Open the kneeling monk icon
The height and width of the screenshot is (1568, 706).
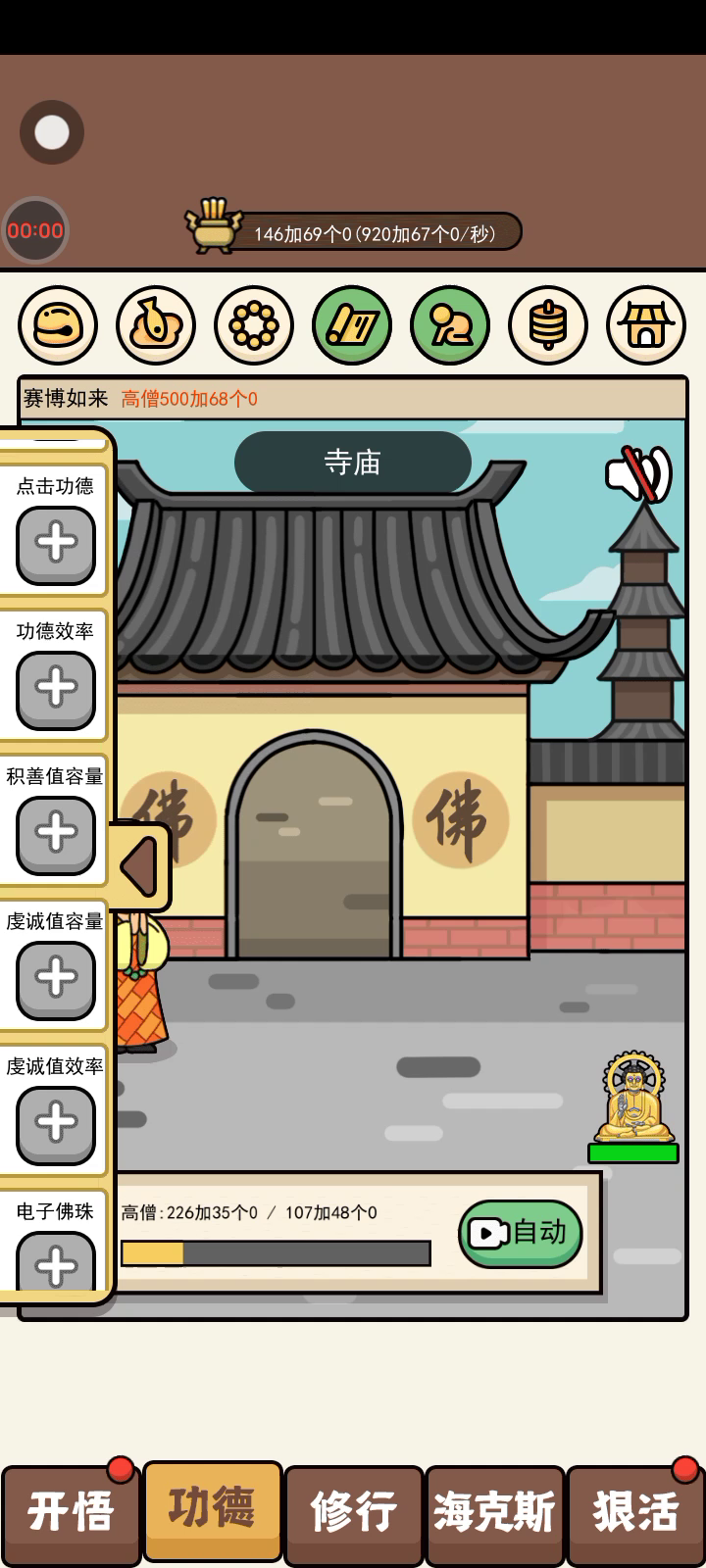tap(450, 325)
